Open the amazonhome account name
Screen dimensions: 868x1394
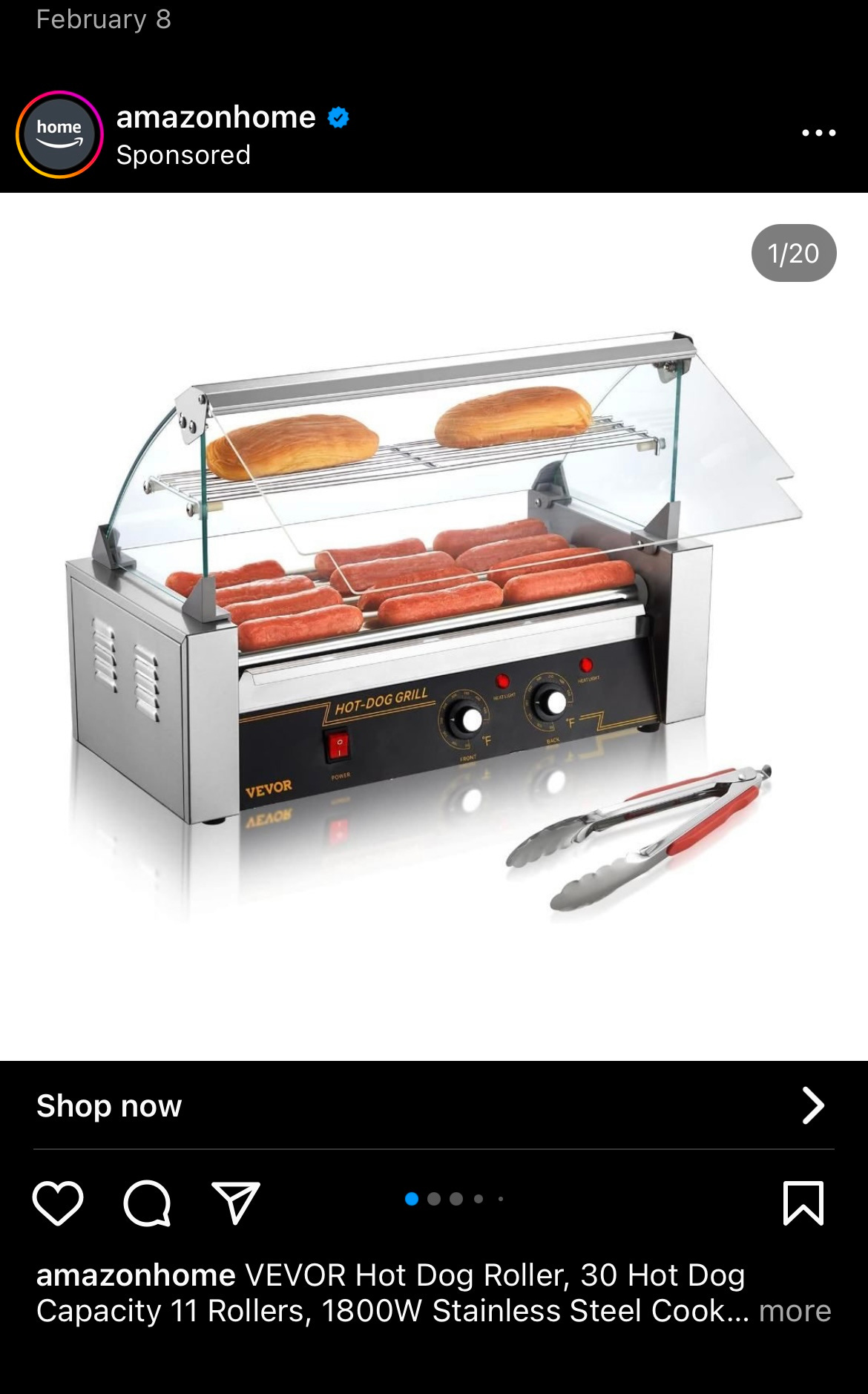(x=216, y=117)
